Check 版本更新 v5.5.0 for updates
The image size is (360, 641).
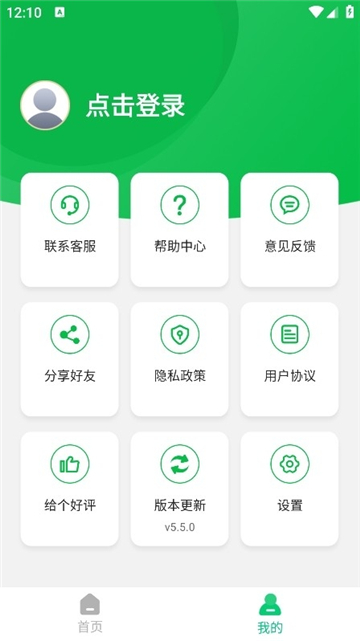(x=179, y=489)
